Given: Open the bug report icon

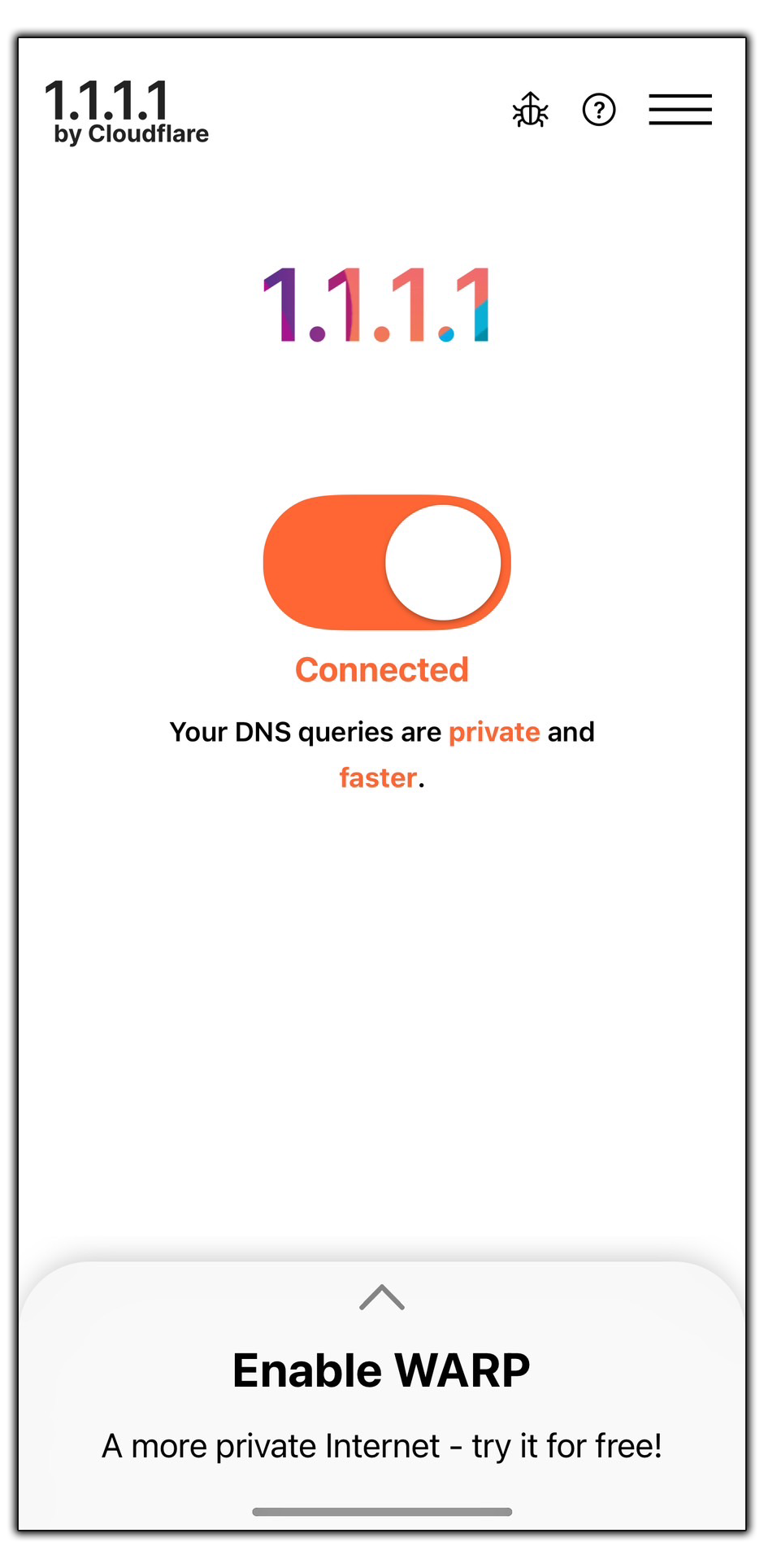Looking at the screenshot, I should click(x=530, y=110).
